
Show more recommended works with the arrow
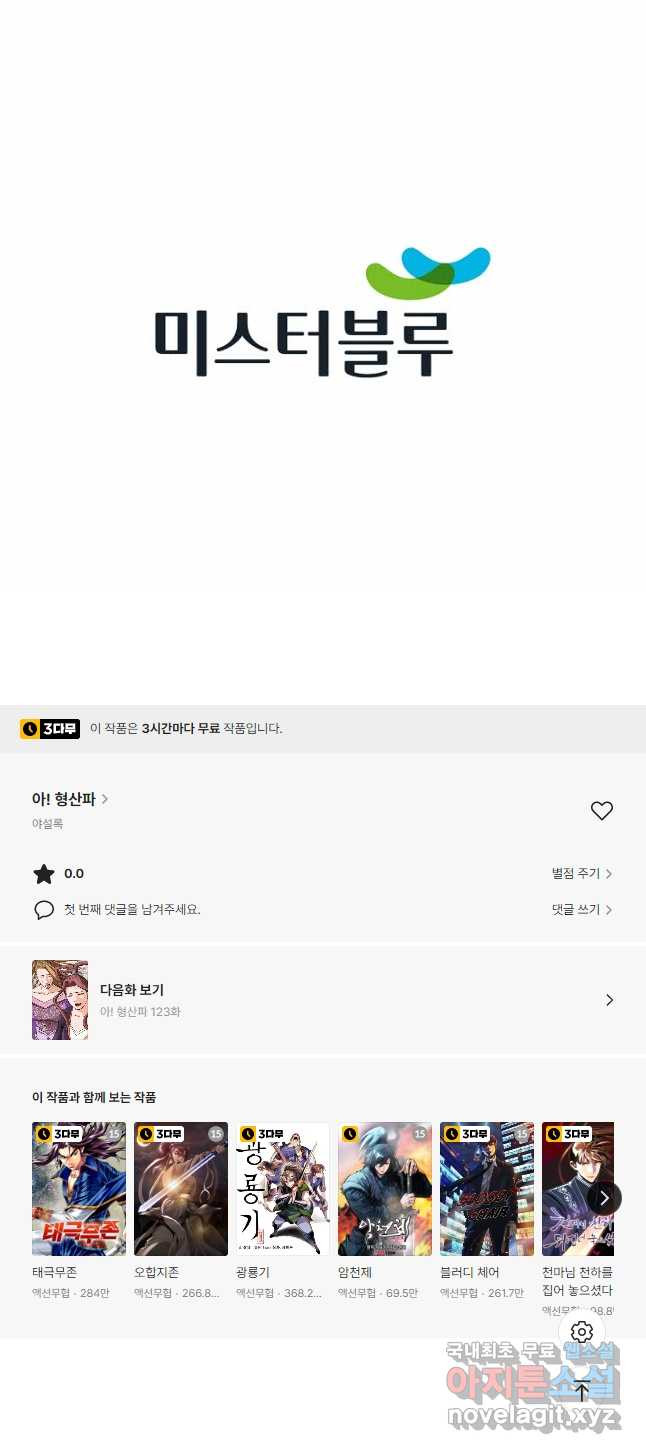point(604,1197)
